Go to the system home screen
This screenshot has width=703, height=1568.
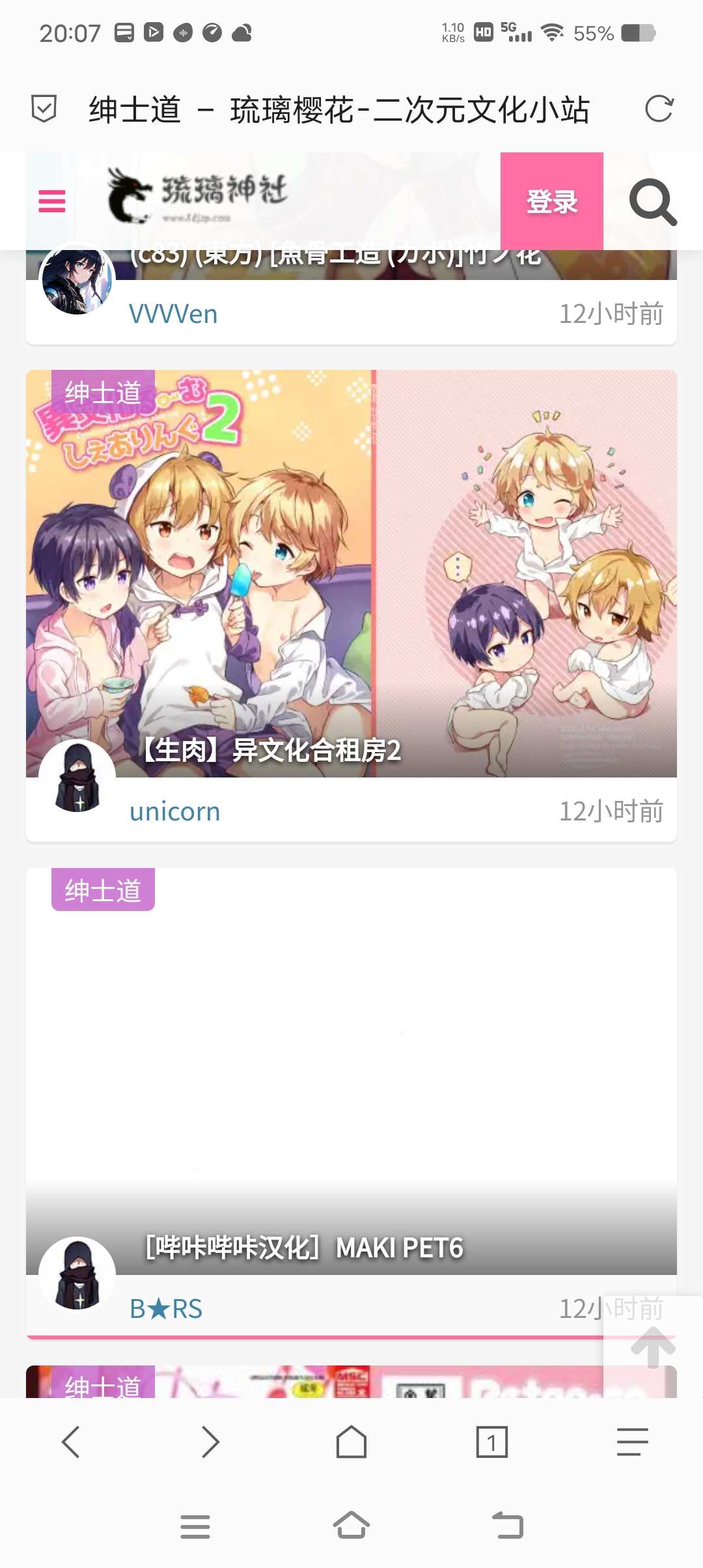[x=351, y=1525]
